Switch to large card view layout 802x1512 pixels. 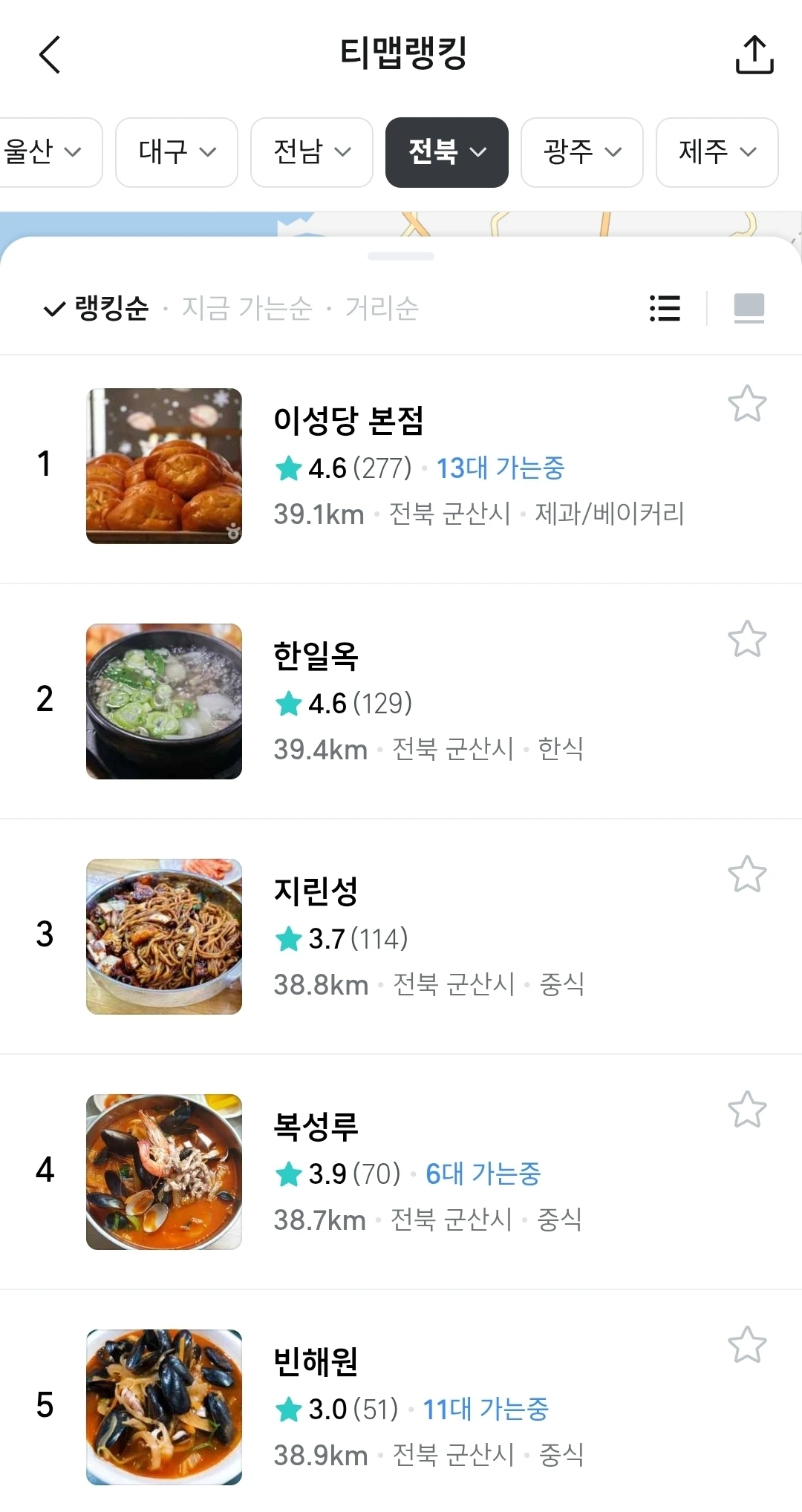[749, 308]
